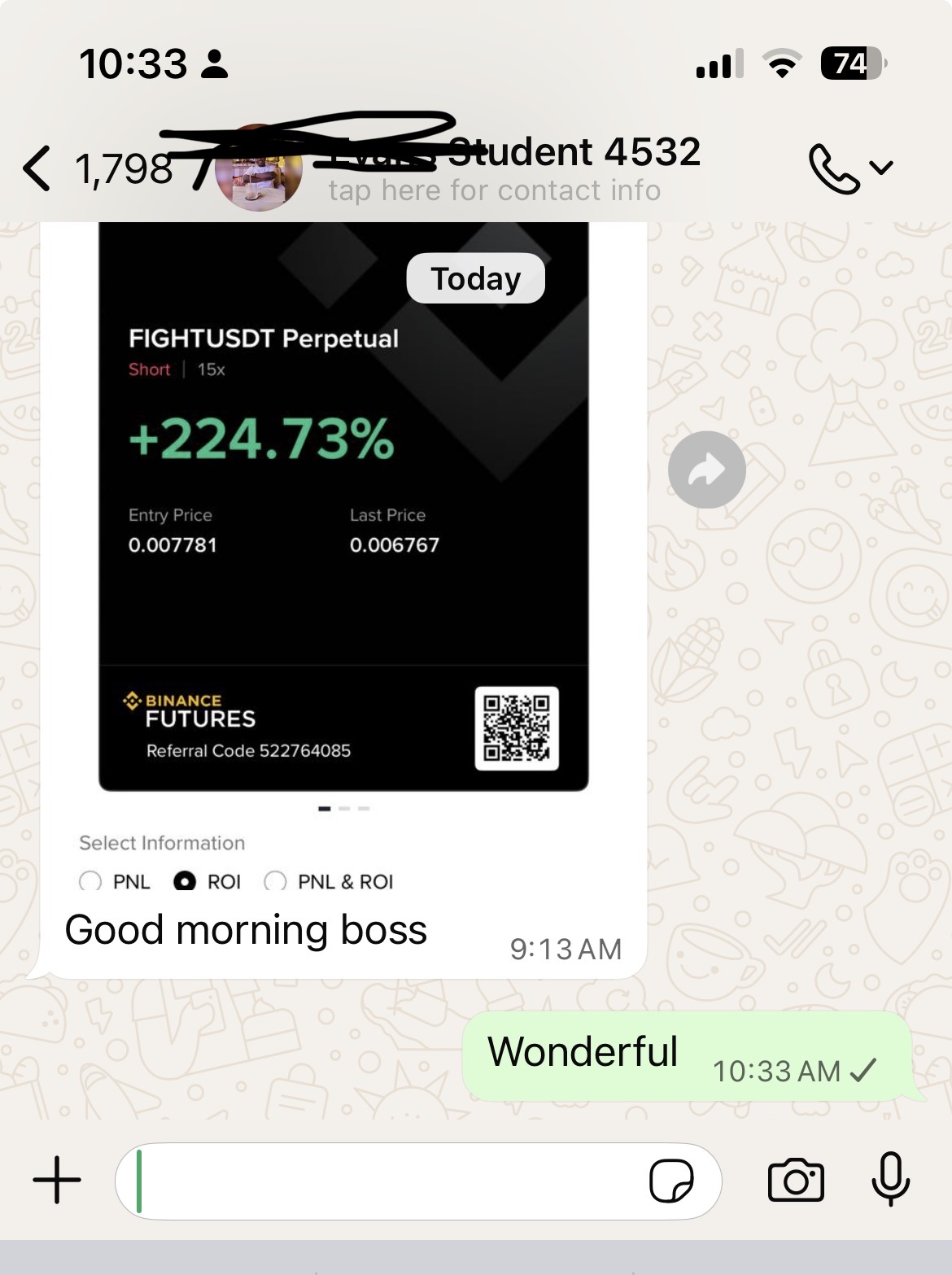Go back to the chats list
This screenshot has width=952, height=1275.
point(37,169)
